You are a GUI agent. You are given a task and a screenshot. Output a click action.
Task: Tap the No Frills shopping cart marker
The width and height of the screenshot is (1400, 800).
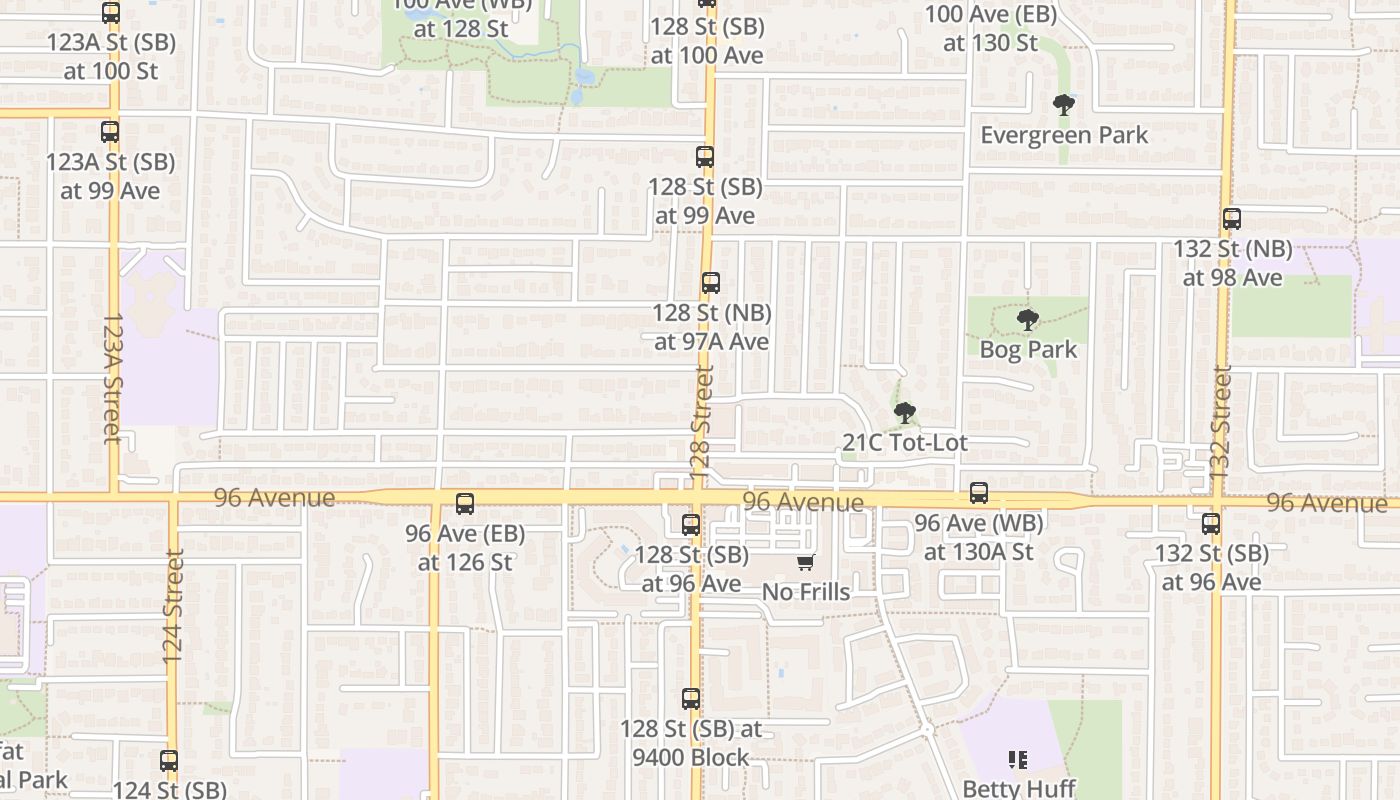click(806, 562)
